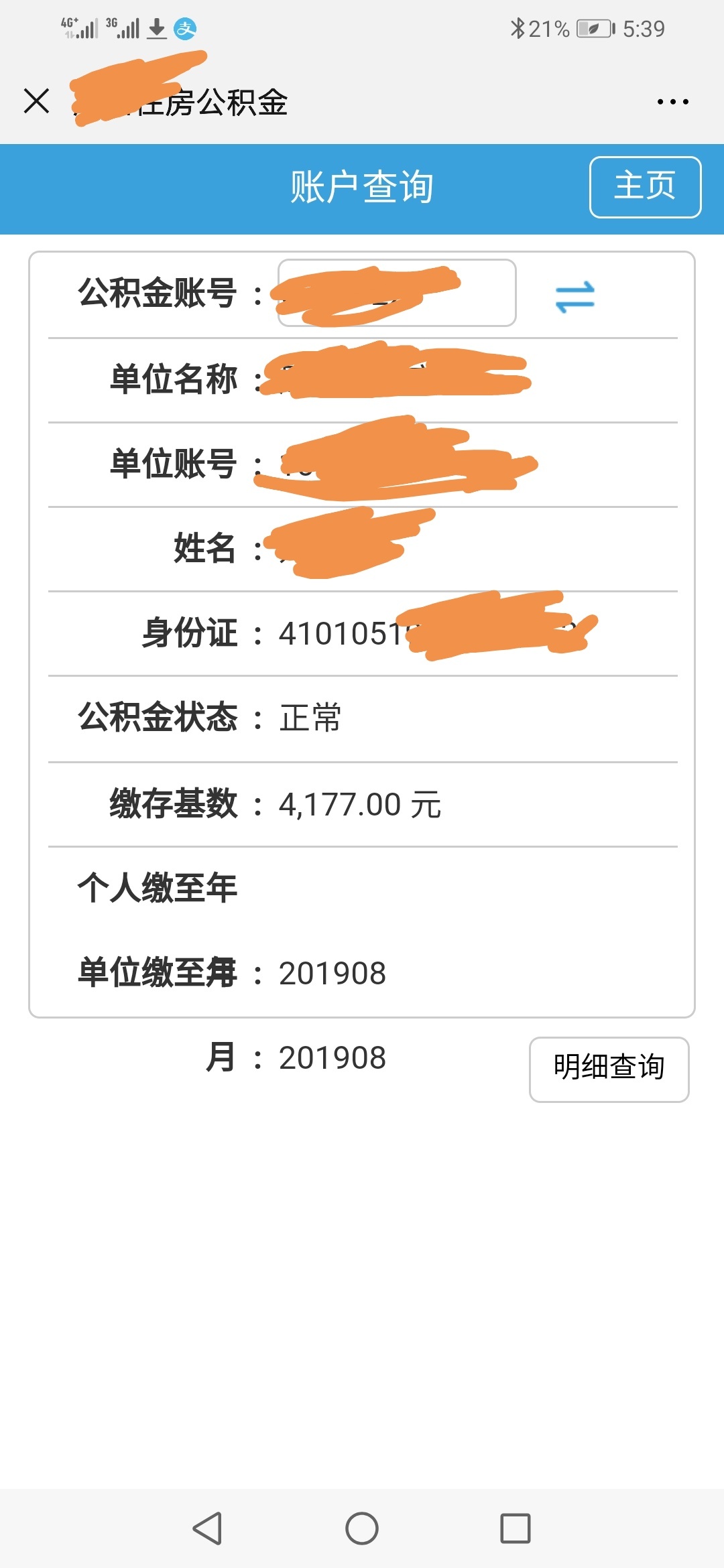Tap the 公积金账号 account number field
This screenshot has height=1568, width=724.
point(397,293)
